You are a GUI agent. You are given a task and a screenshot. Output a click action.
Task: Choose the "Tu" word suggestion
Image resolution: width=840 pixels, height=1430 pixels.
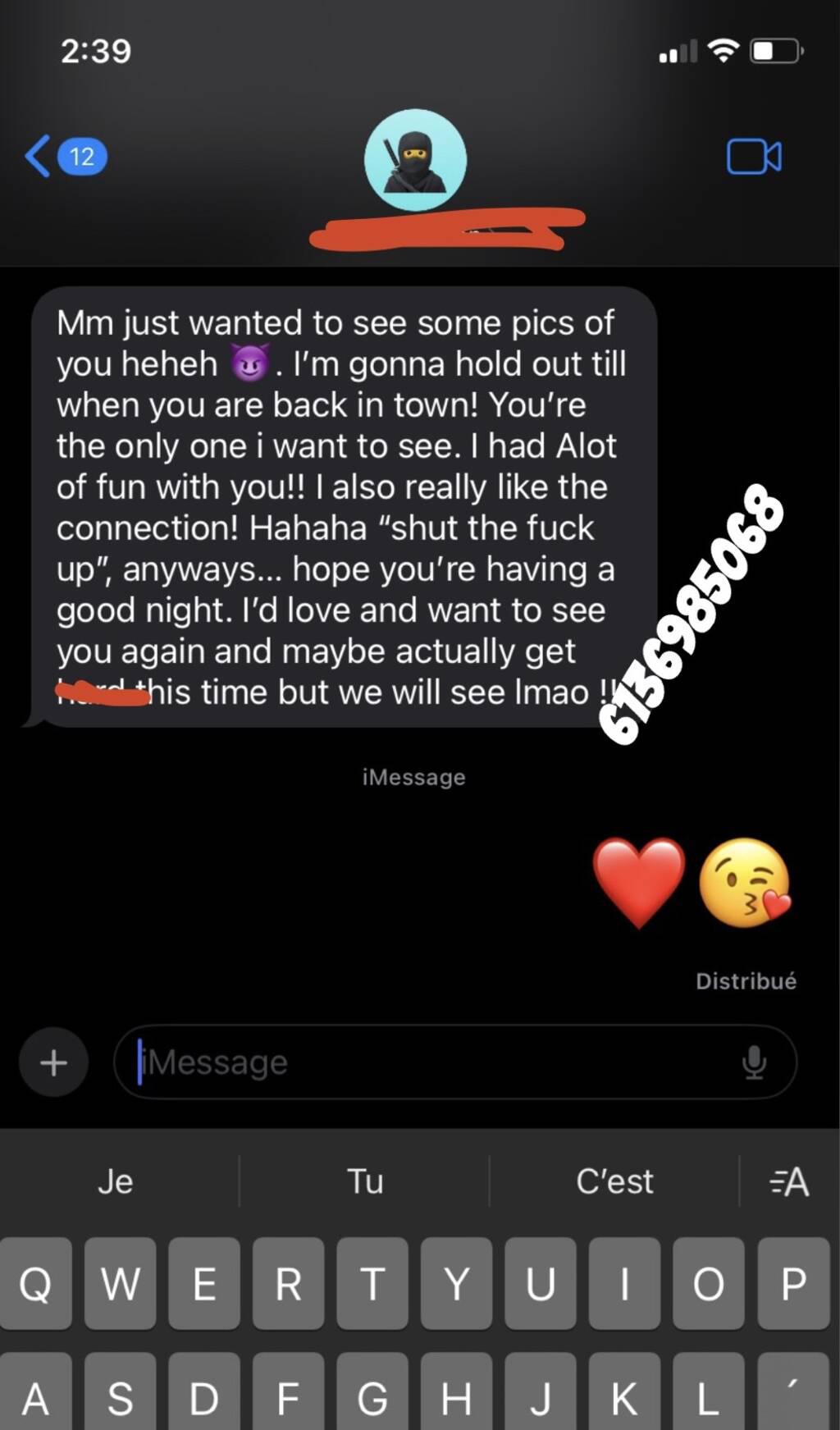(365, 1181)
